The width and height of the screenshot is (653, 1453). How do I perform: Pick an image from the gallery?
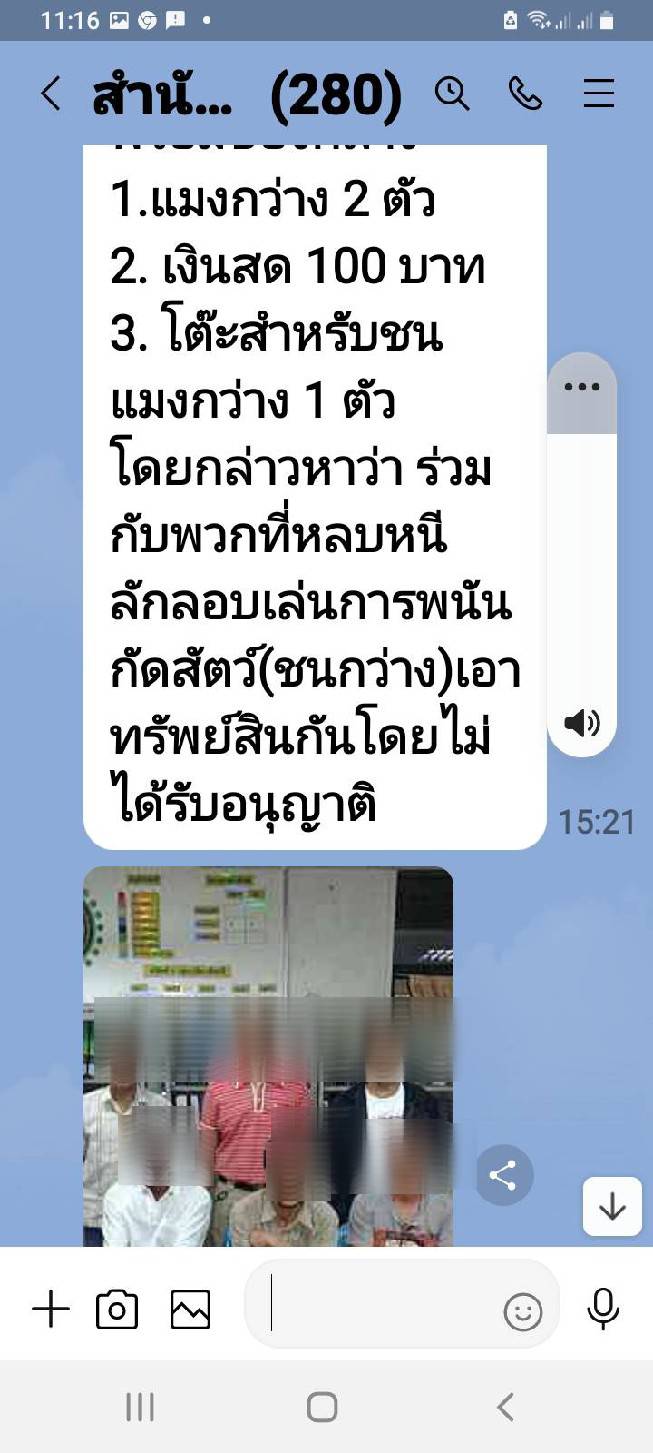coord(190,1309)
